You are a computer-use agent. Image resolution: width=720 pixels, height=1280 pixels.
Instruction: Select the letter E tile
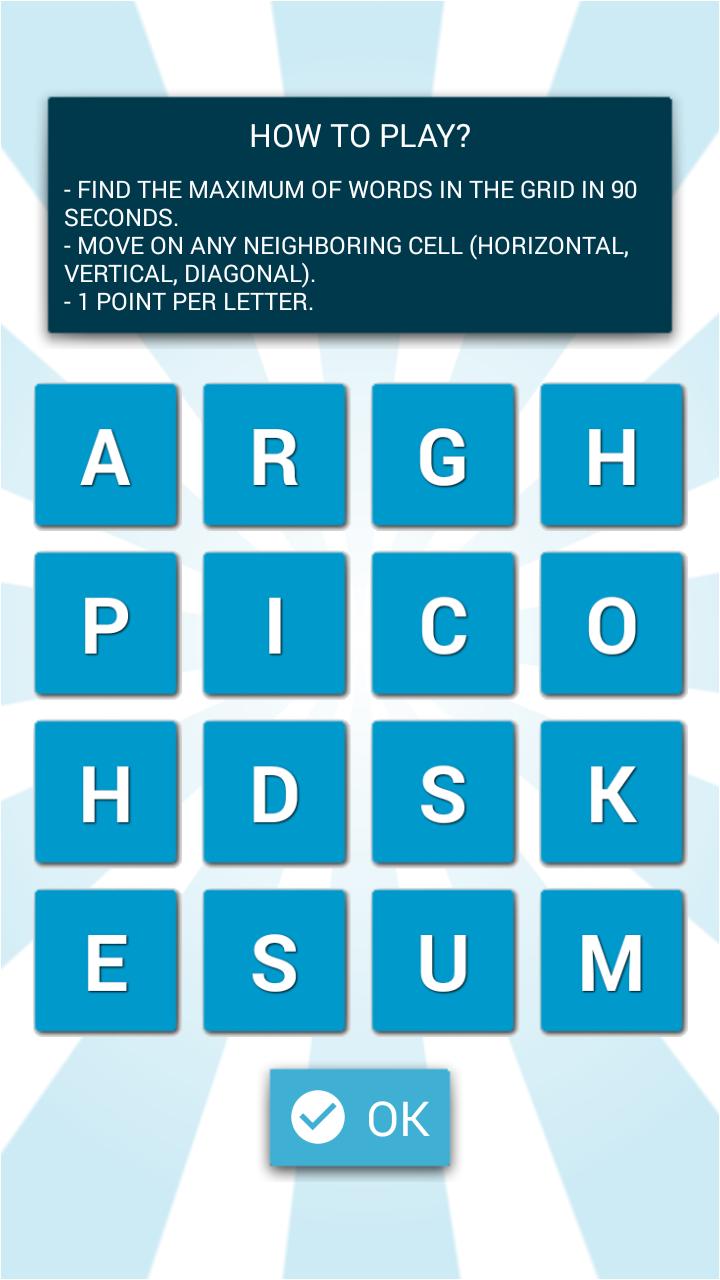click(x=106, y=962)
